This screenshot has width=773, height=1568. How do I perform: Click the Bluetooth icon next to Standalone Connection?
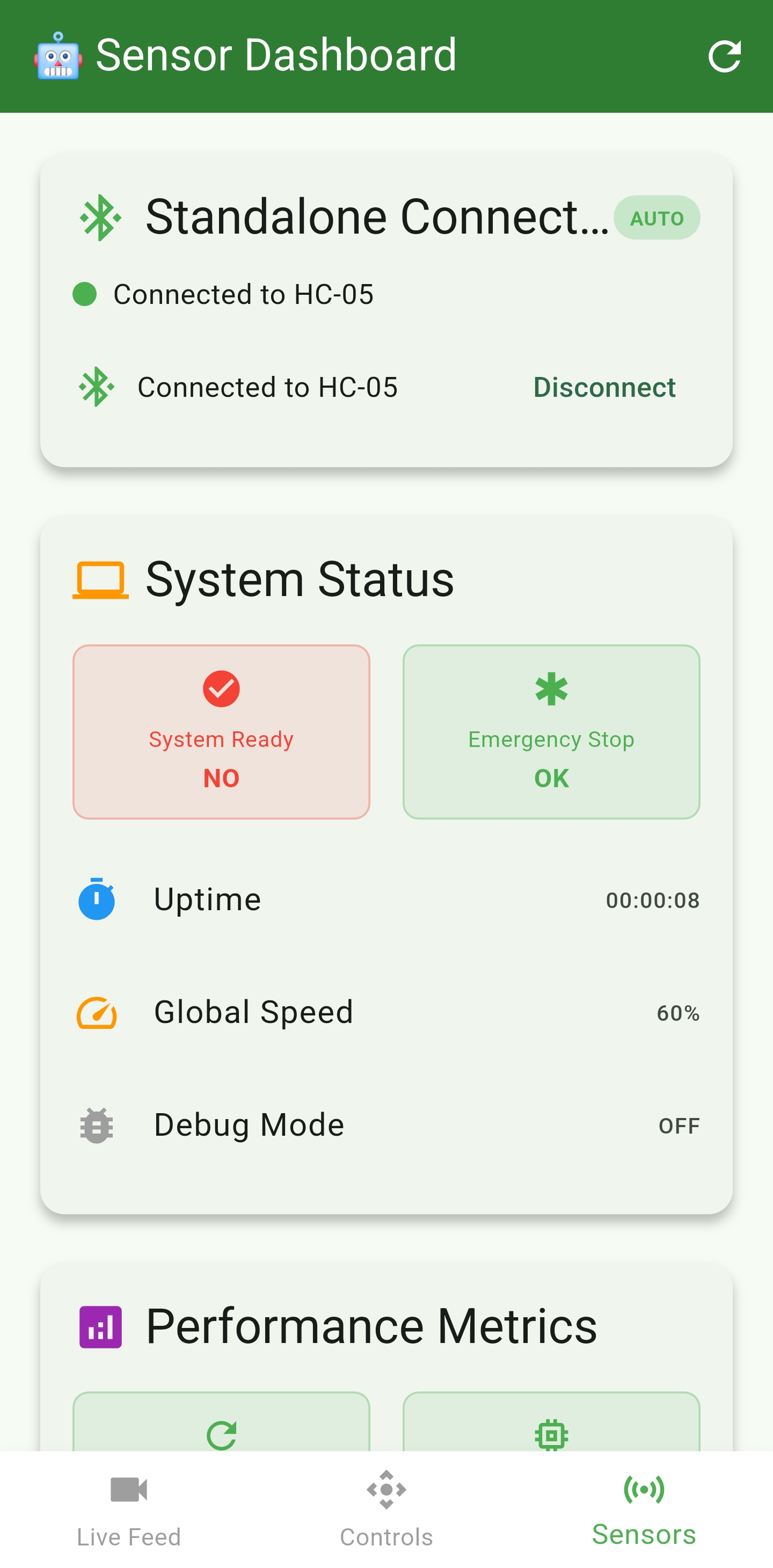click(x=99, y=217)
